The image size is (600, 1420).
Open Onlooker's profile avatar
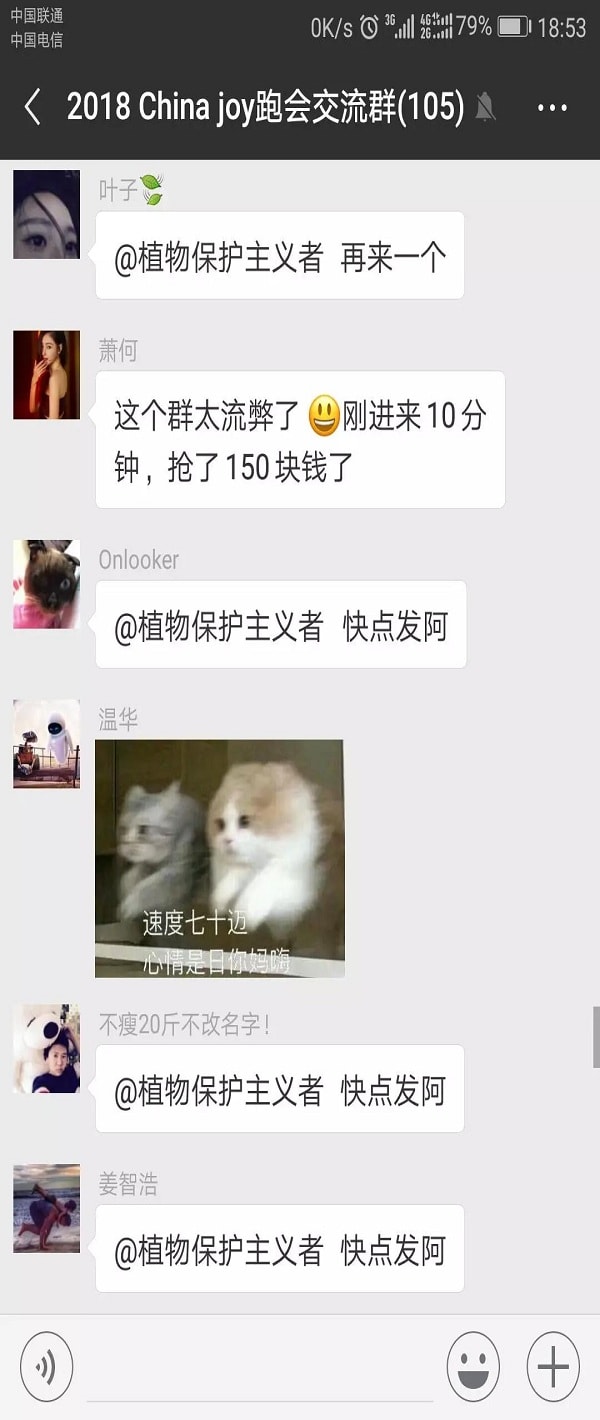46,584
